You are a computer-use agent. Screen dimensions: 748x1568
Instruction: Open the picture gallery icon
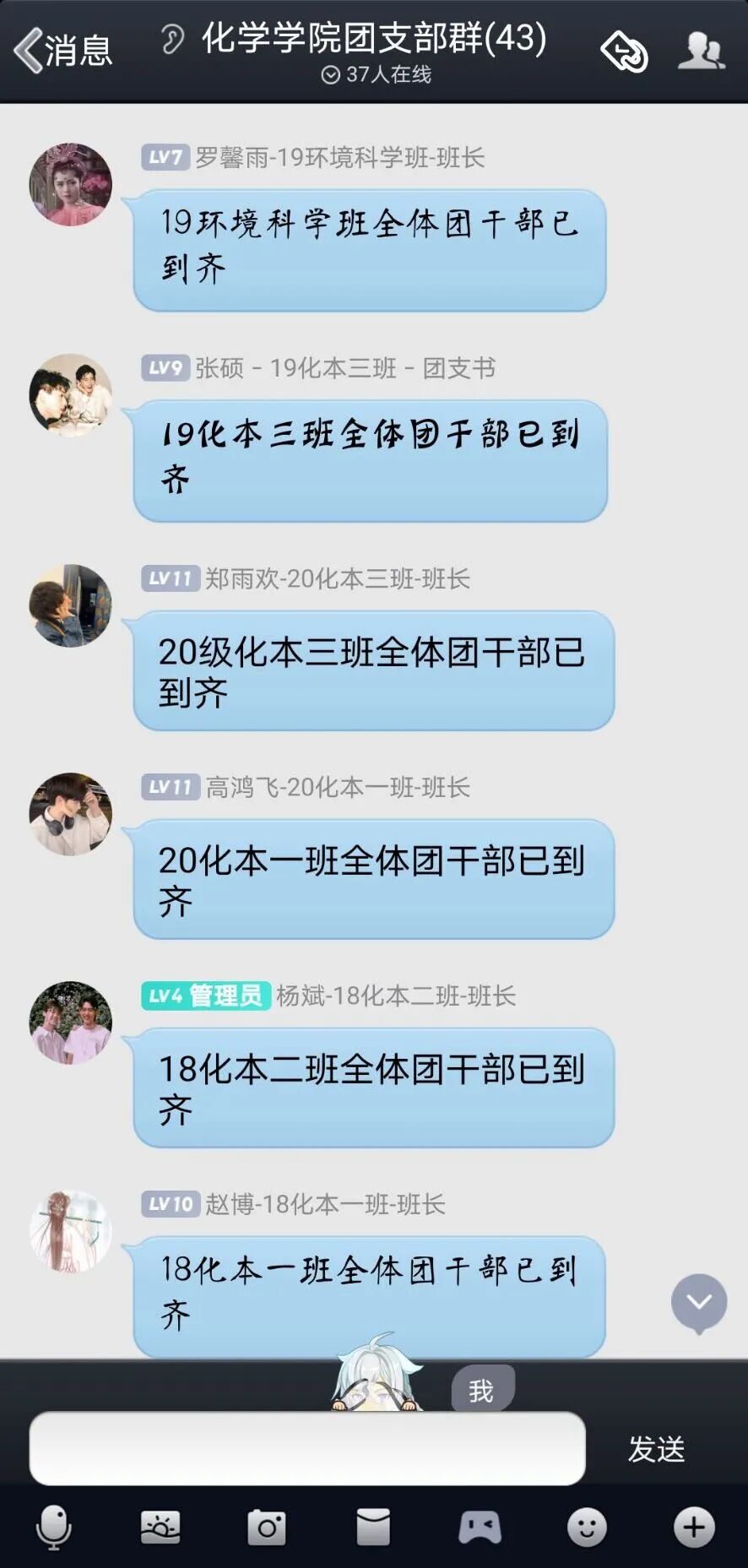pyautogui.click(x=160, y=1527)
